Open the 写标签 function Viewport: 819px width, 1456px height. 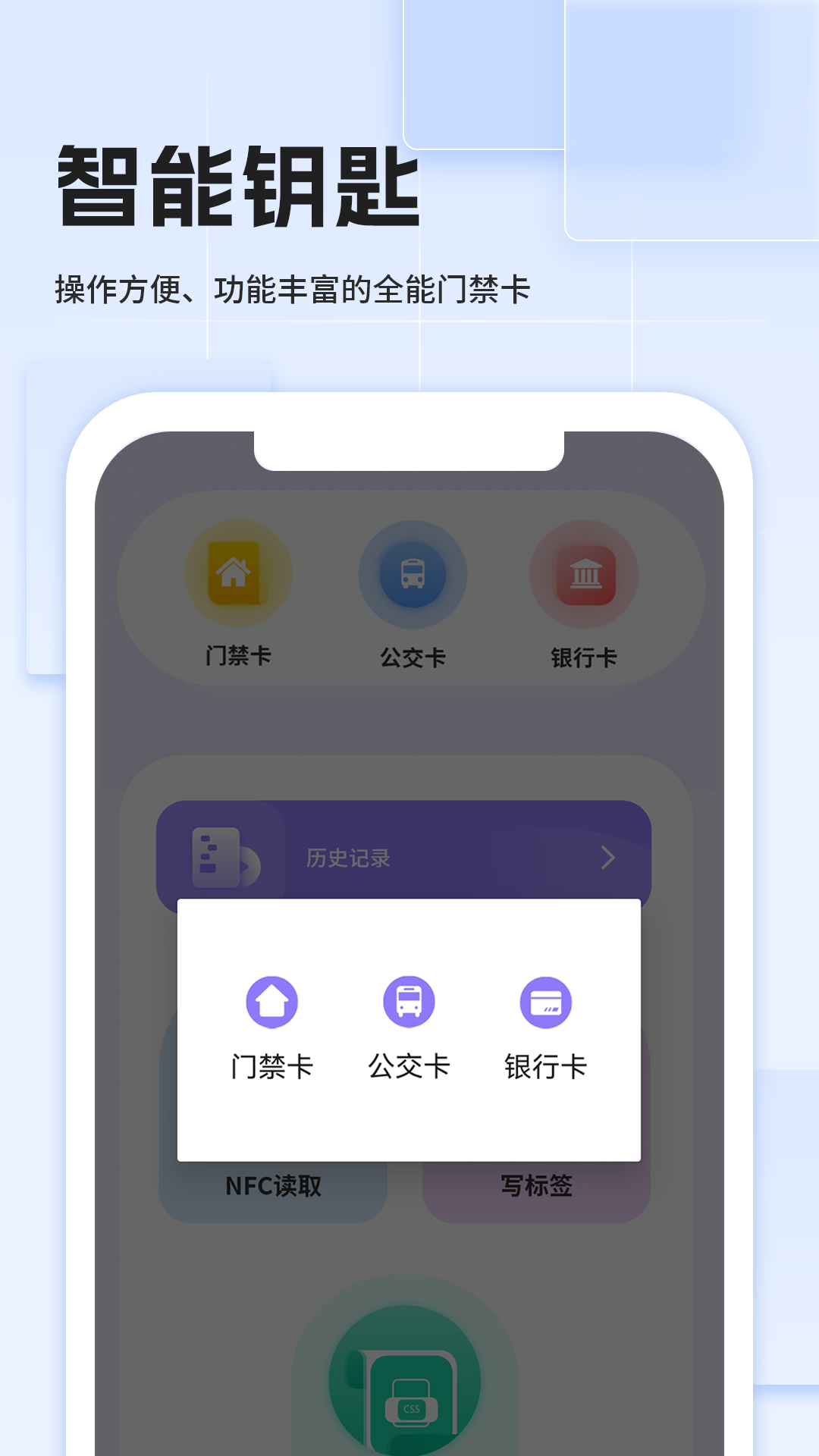pyautogui.click(x=538, y=1187)
